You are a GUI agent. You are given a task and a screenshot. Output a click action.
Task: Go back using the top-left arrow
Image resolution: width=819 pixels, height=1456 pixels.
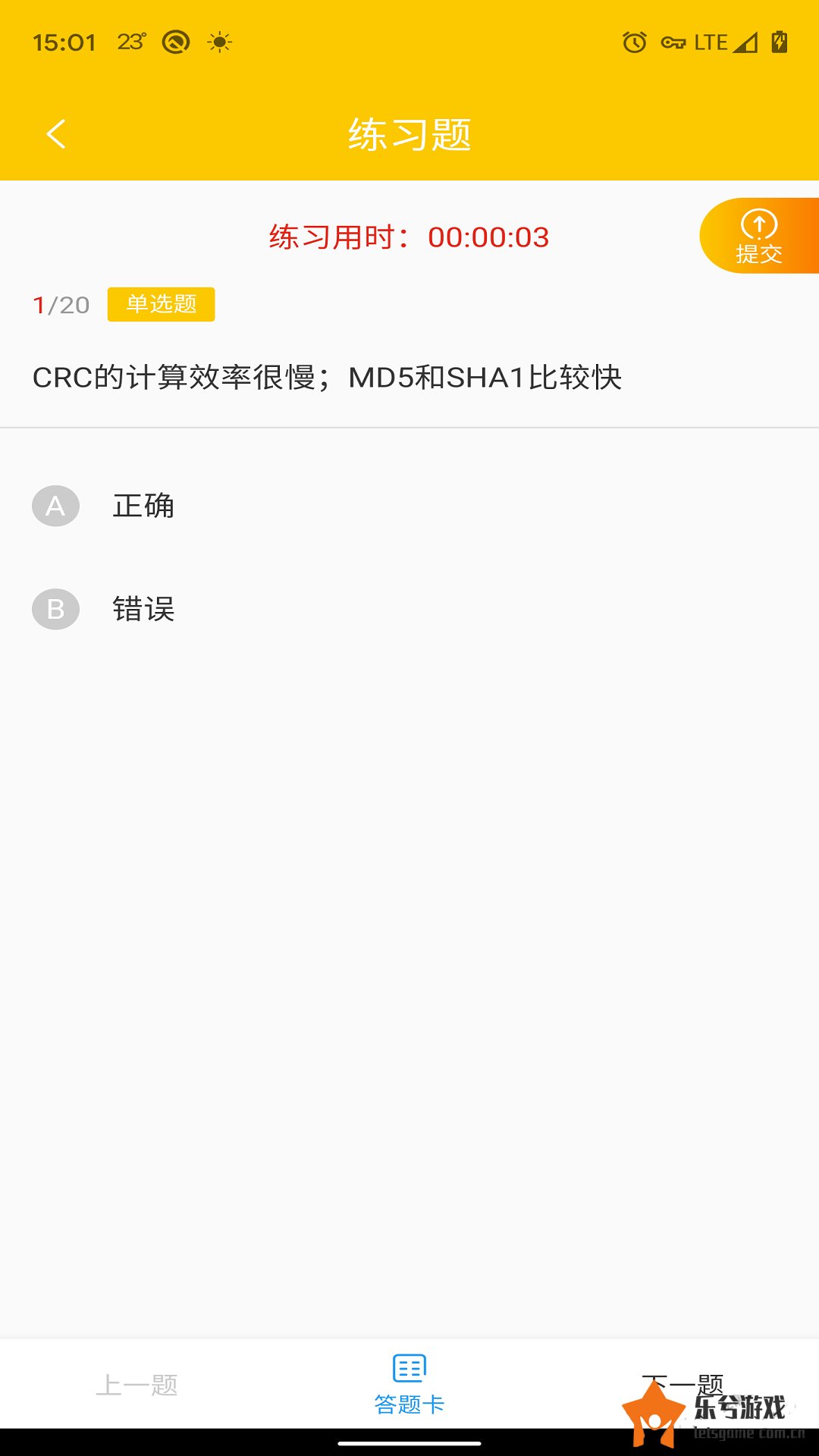coord(56,134)
